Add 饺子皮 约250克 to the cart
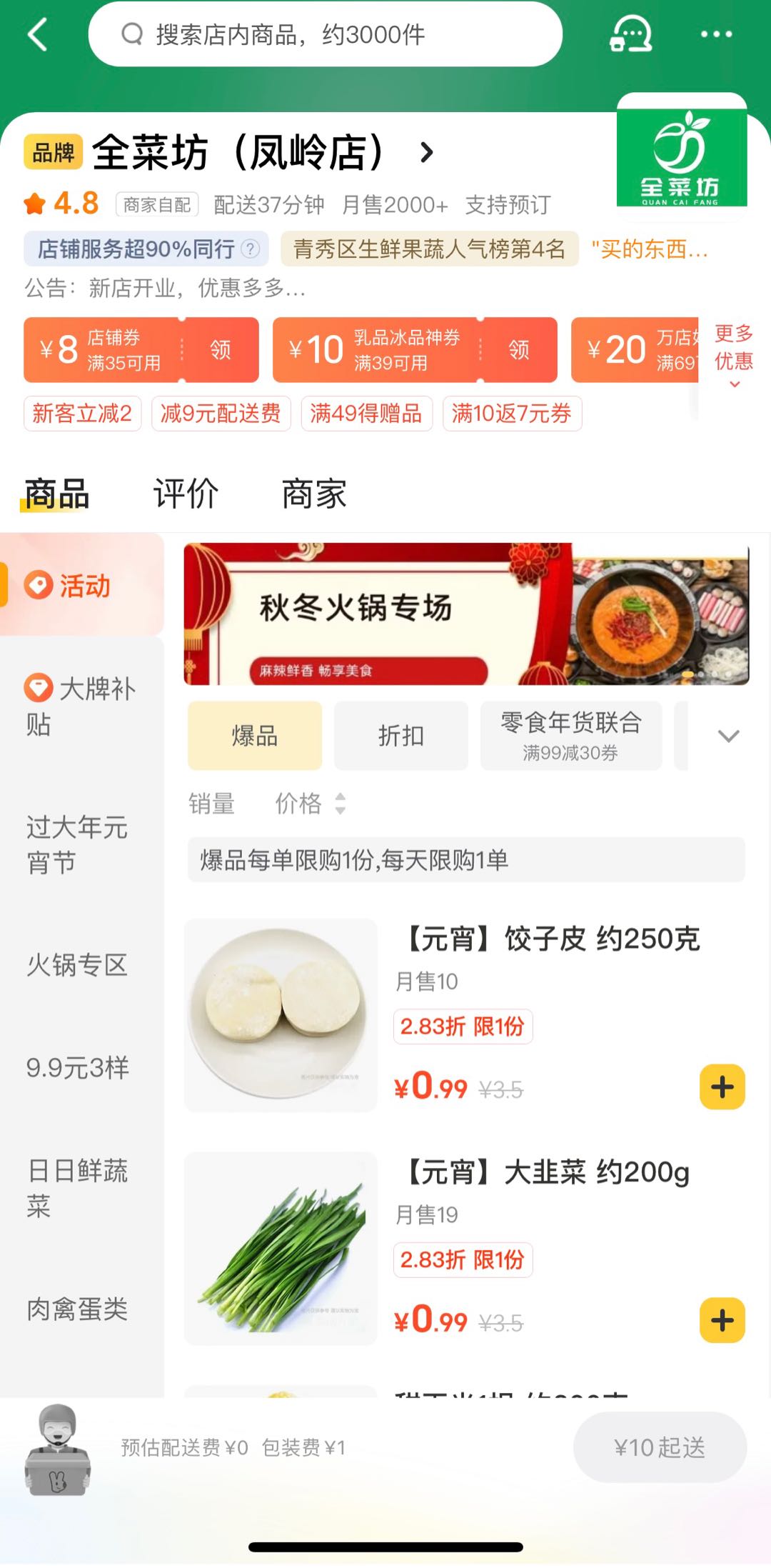This screenshot has width=771, height=1568. [722, 1087]
